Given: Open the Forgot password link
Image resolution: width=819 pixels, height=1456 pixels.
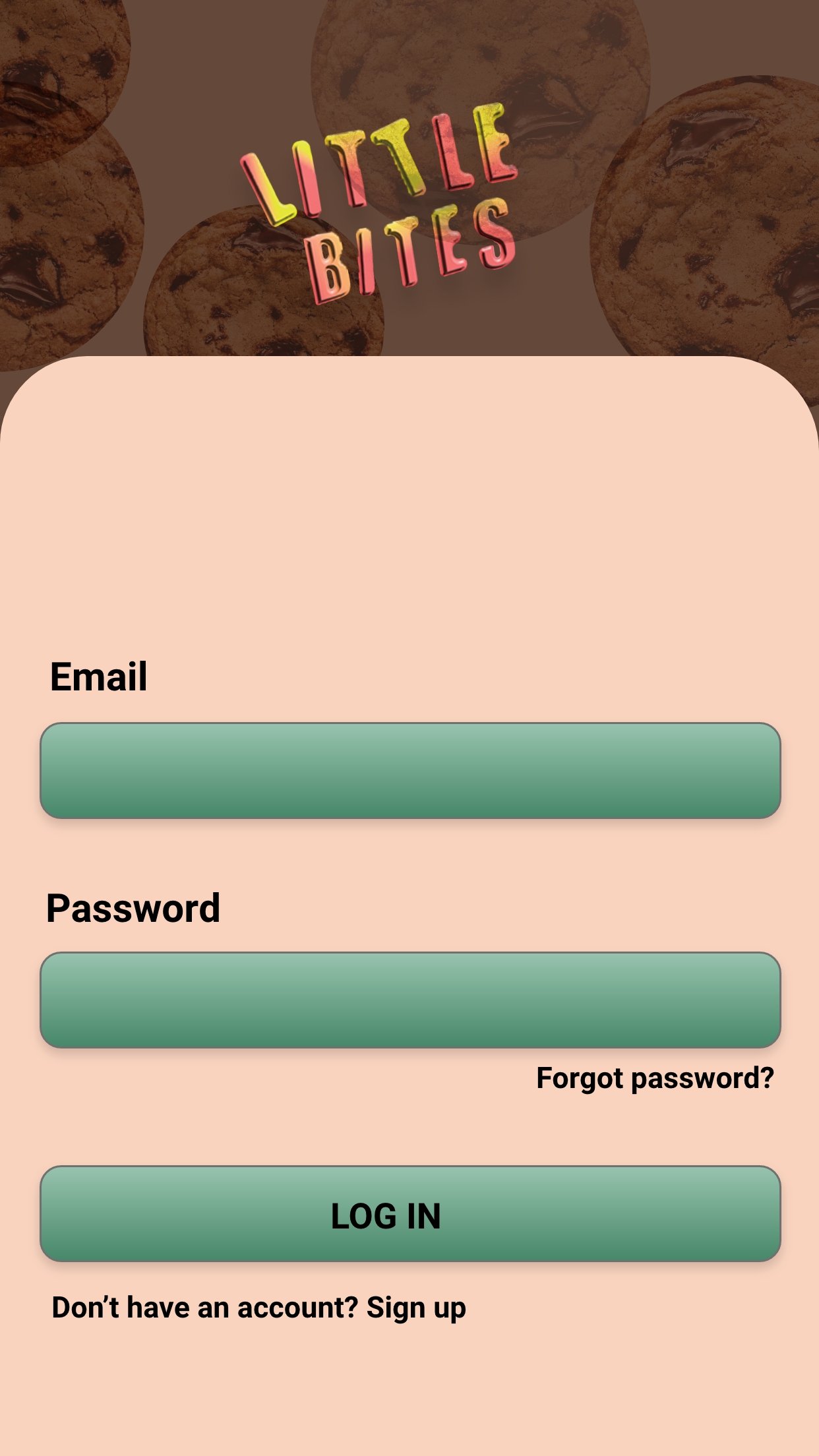Looking at the screenshot, I should (x=655, y=1078).
